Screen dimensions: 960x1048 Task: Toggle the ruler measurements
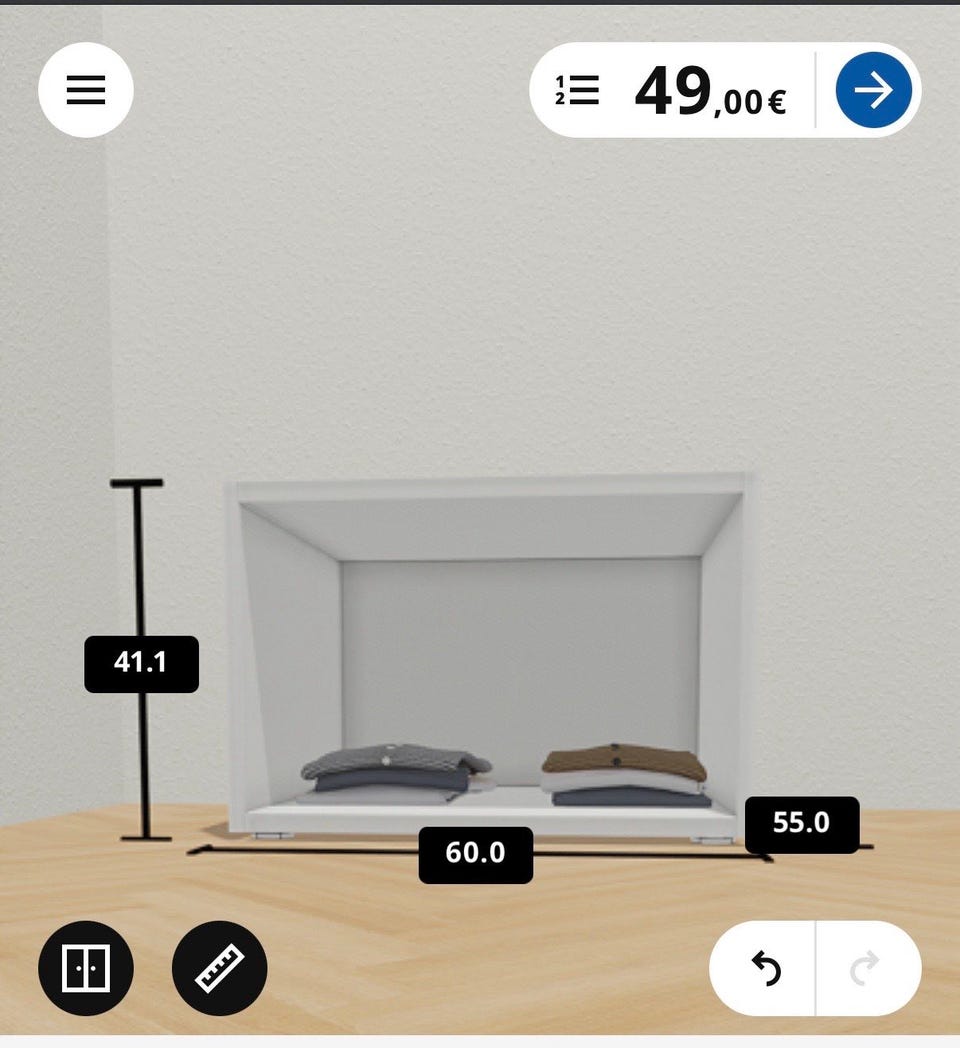(x=219, y=968)
